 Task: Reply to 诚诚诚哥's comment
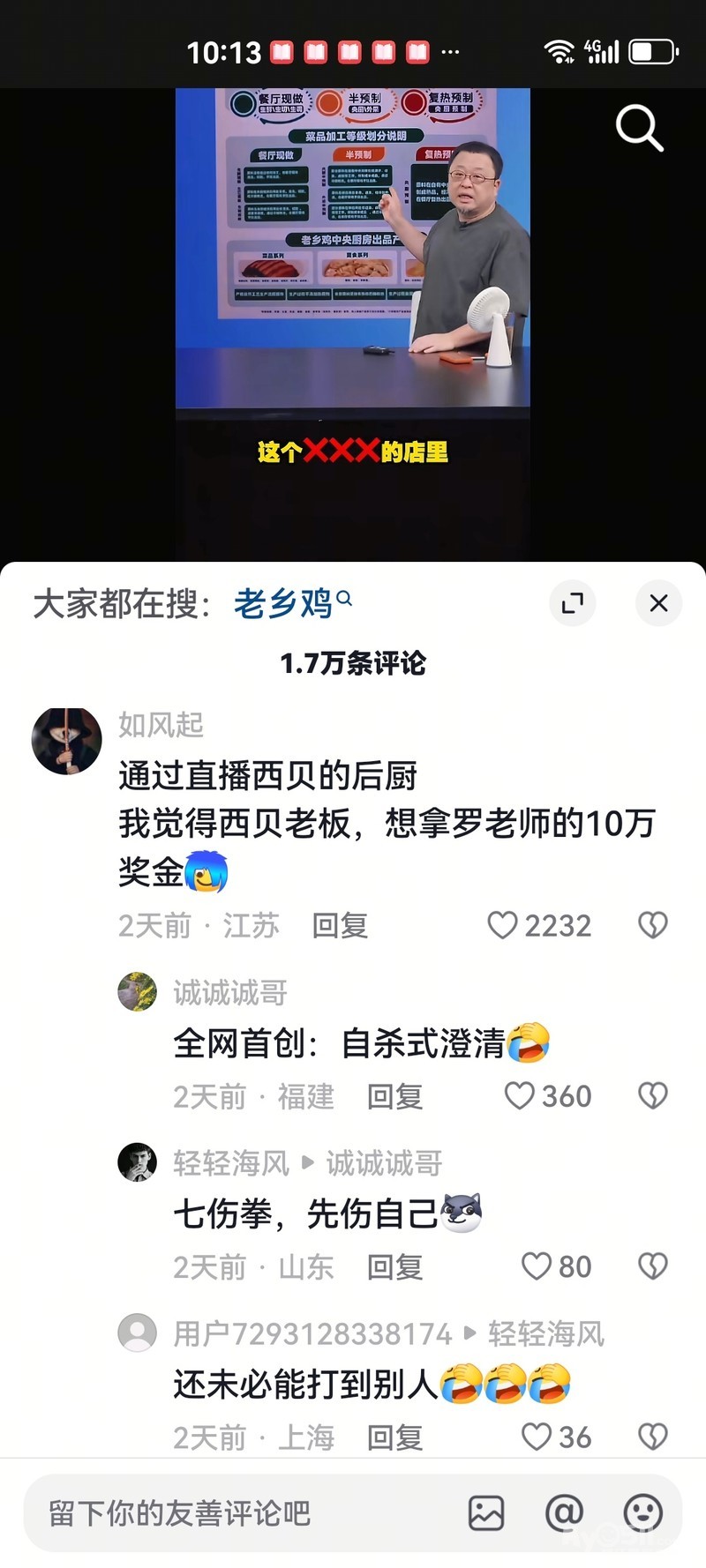394,1096
